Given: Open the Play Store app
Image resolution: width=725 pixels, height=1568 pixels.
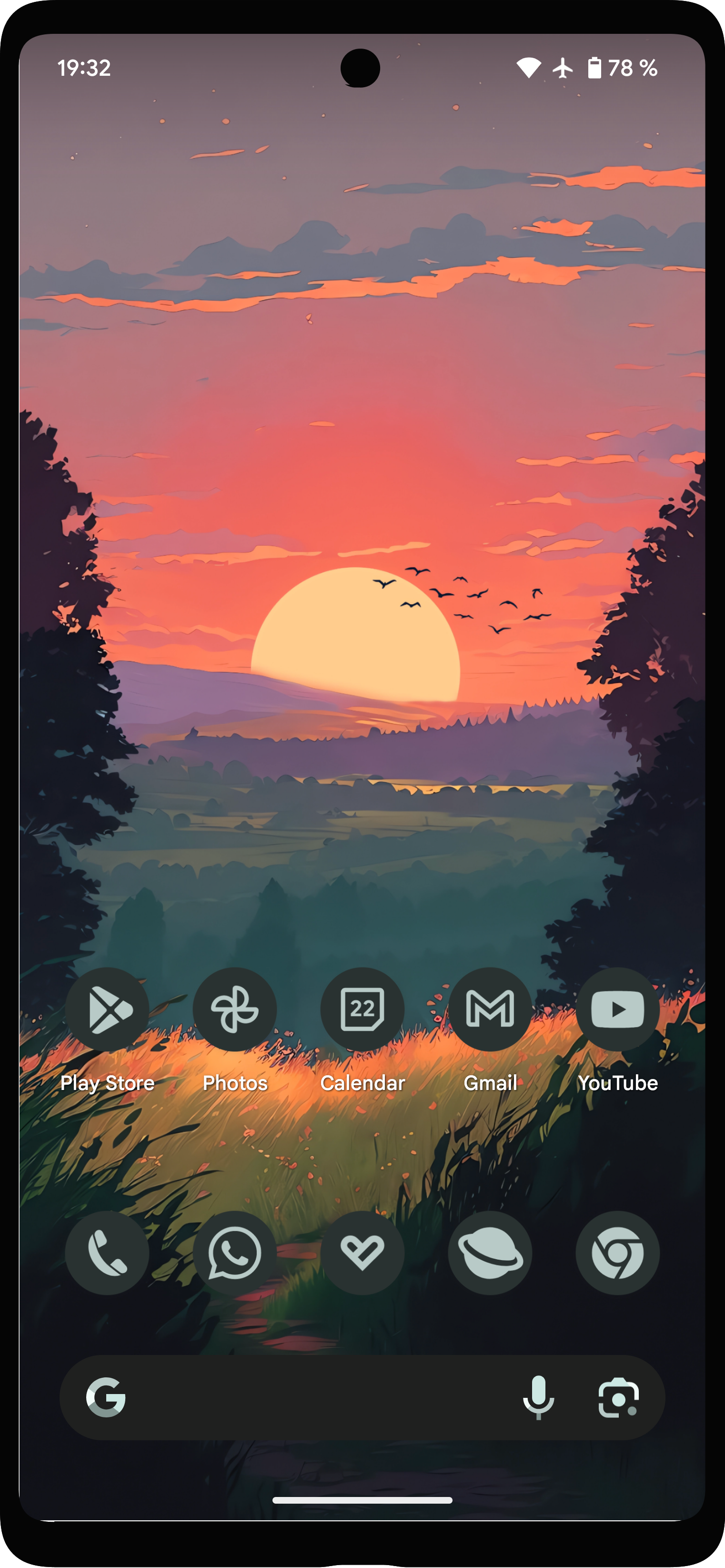Looking at the screenshot, I should click(x=107, y=1009).
